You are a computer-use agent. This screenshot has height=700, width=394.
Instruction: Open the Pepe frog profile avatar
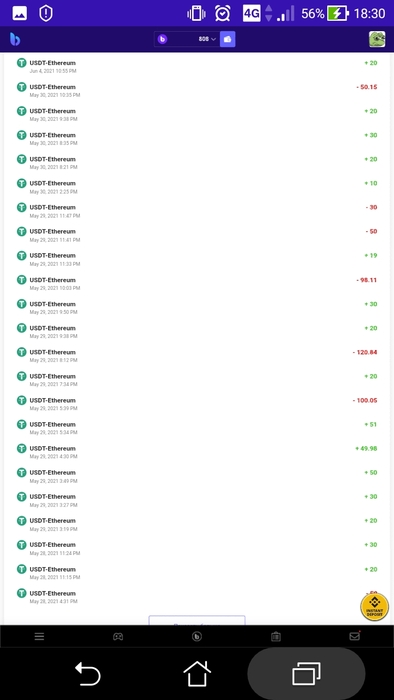(377, 39)
